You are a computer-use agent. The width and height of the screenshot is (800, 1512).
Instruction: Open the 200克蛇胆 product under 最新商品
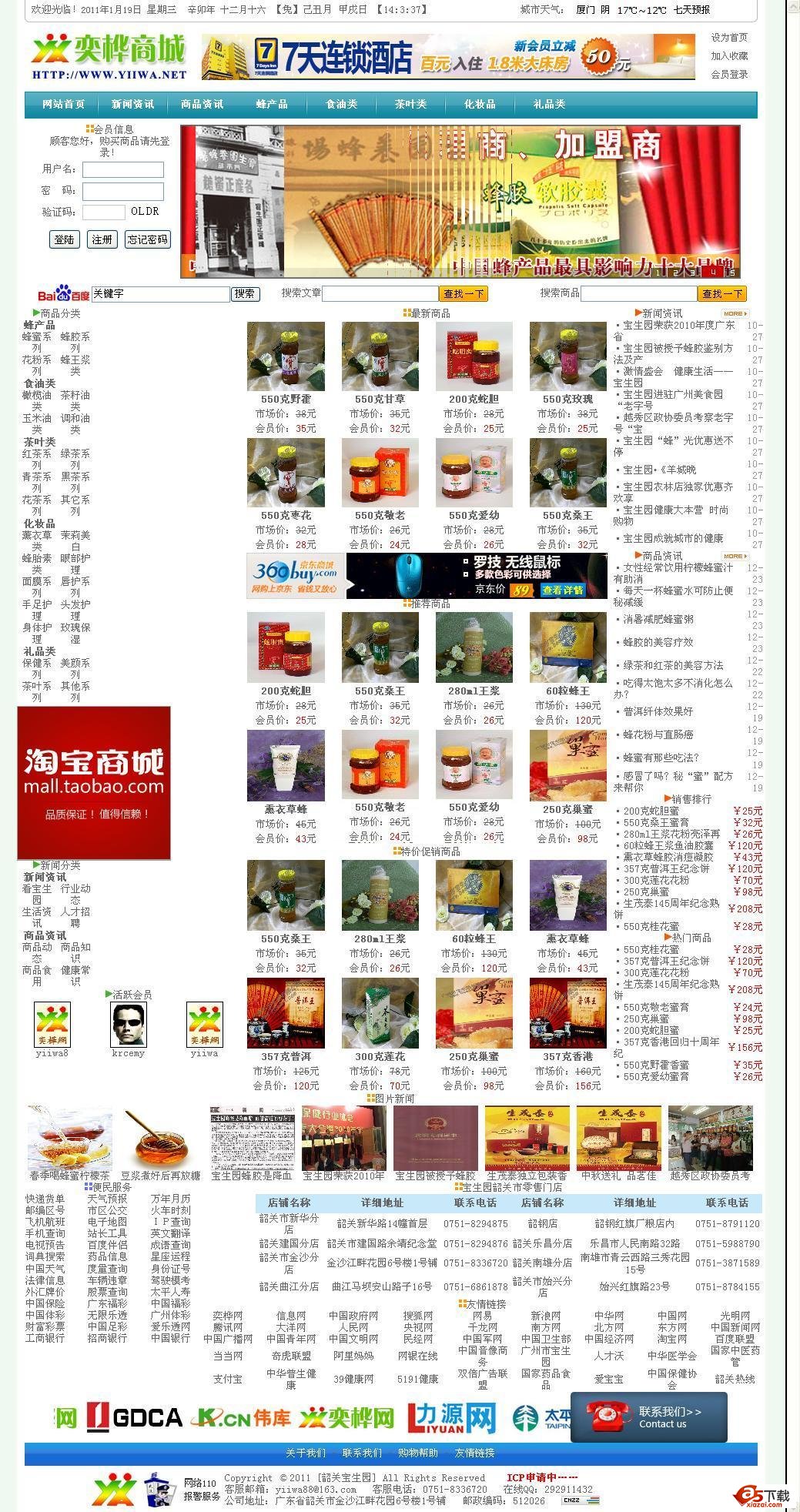474,356
